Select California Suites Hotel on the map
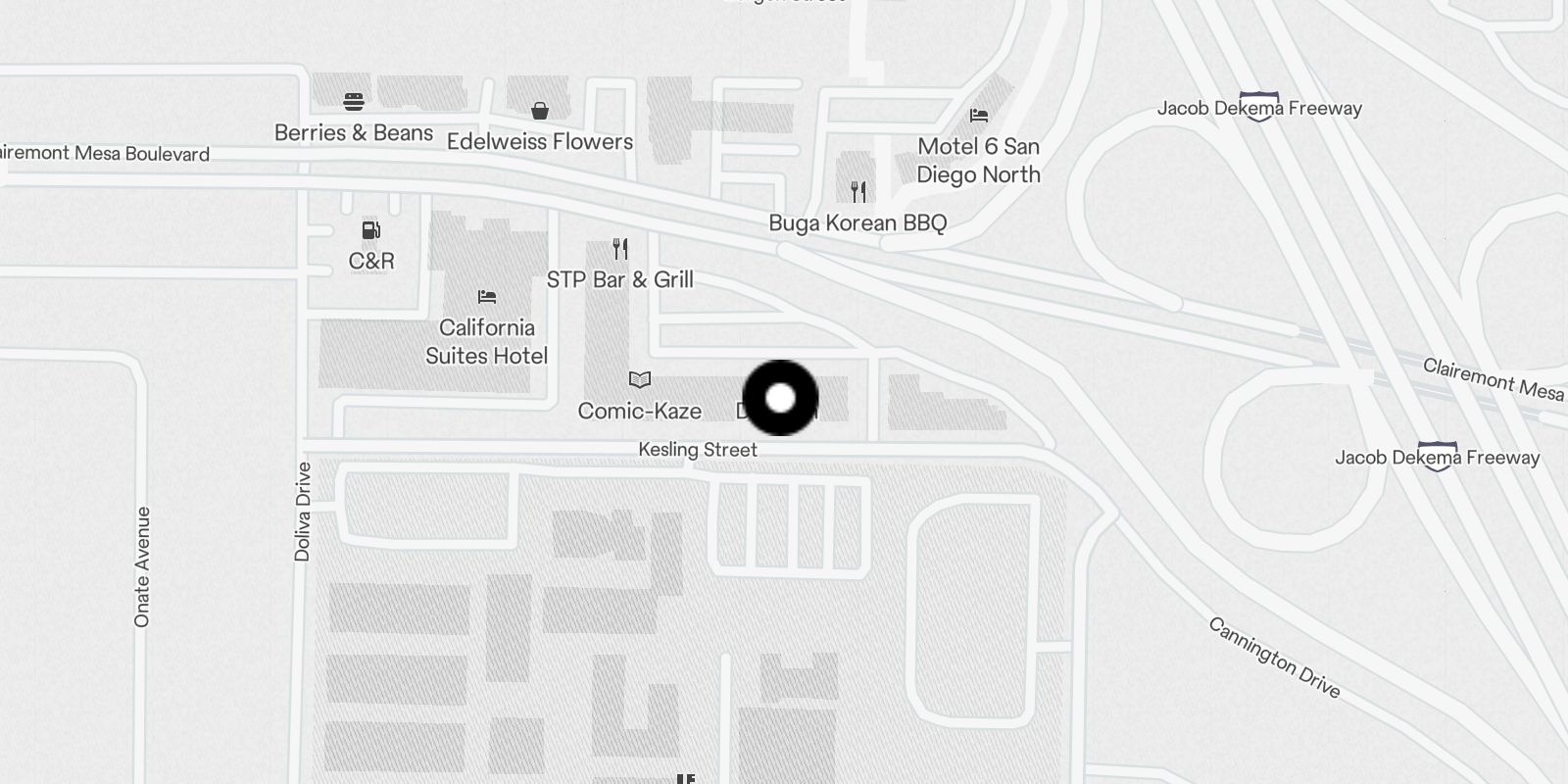 (487, 297)
